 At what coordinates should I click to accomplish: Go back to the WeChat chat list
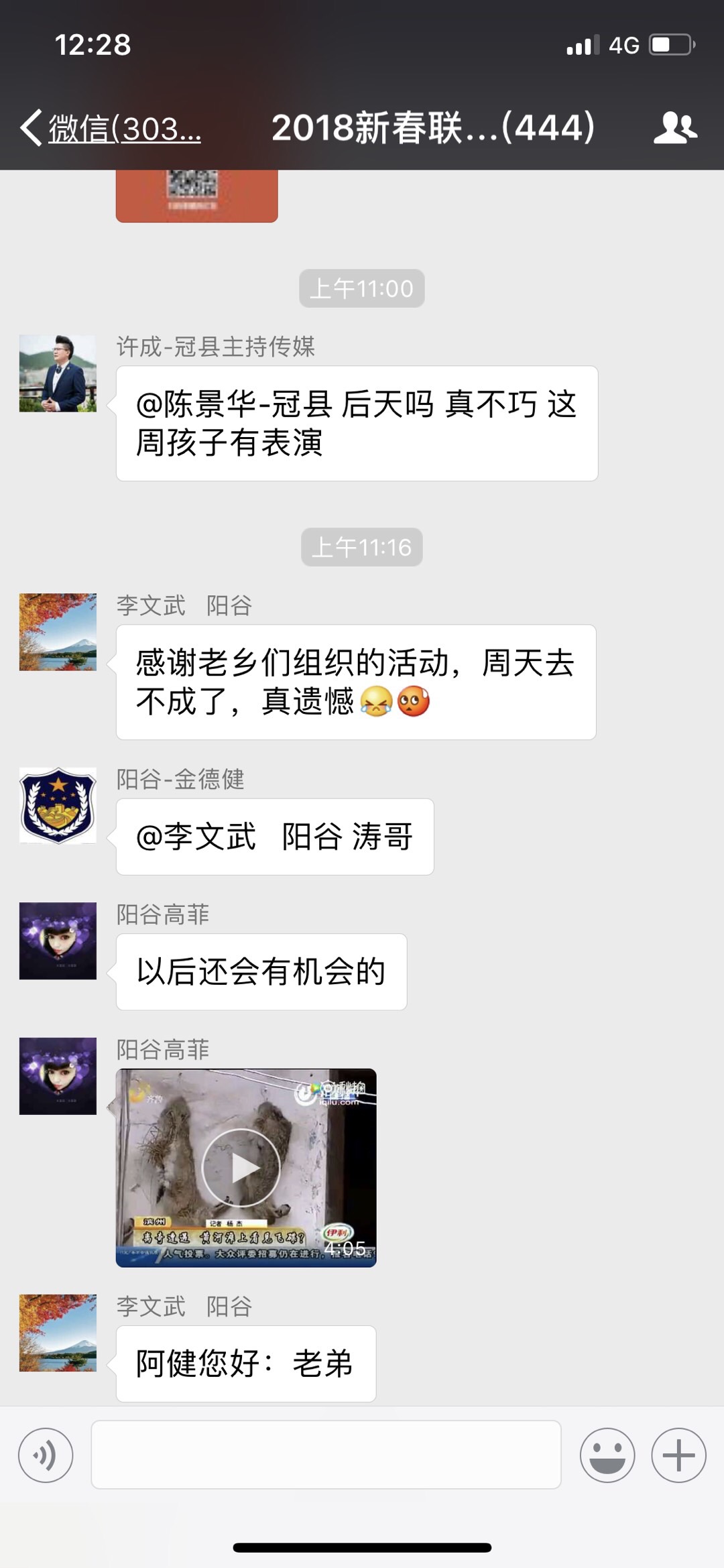pos(111,127)
